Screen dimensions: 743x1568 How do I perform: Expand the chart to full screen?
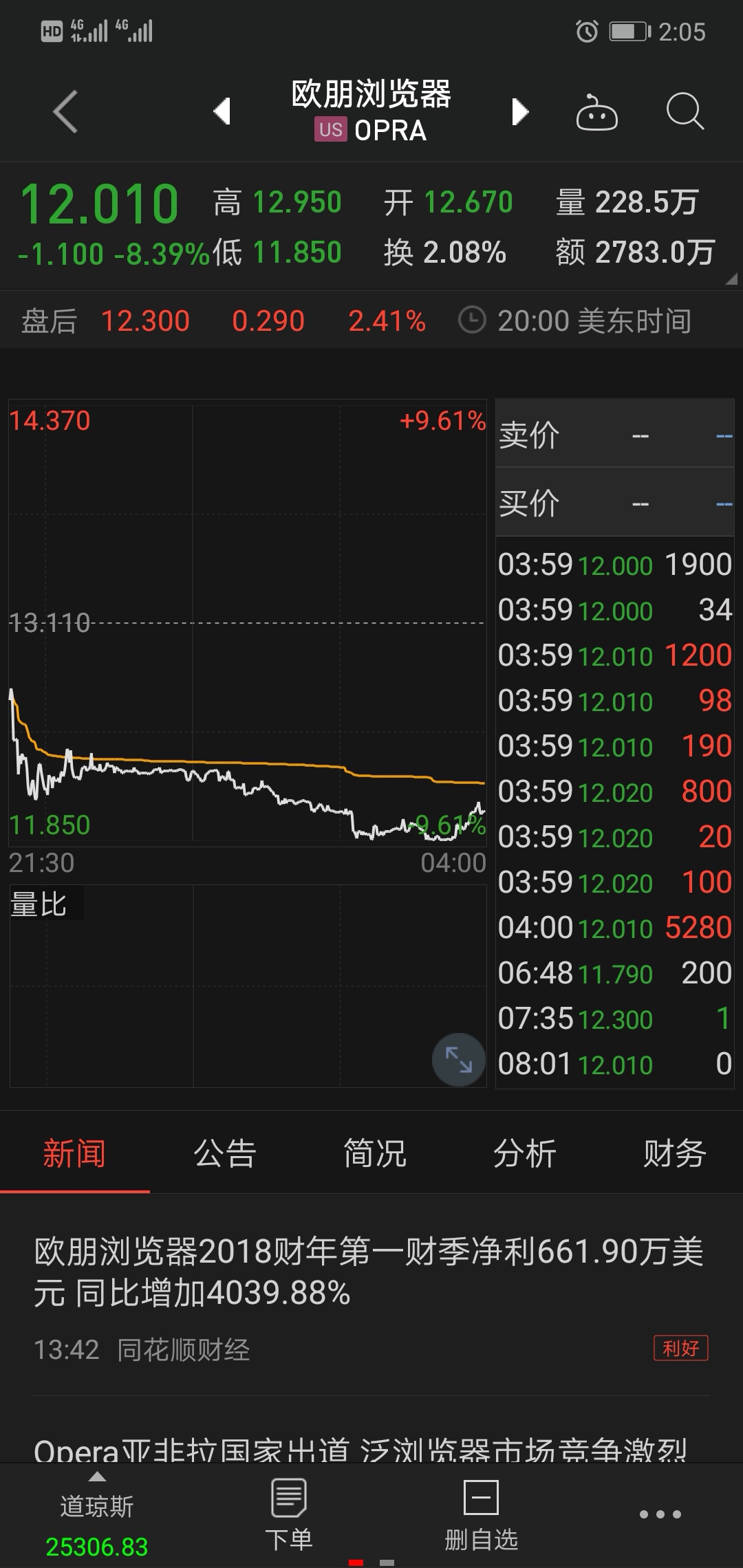(x=458, y=1059)
